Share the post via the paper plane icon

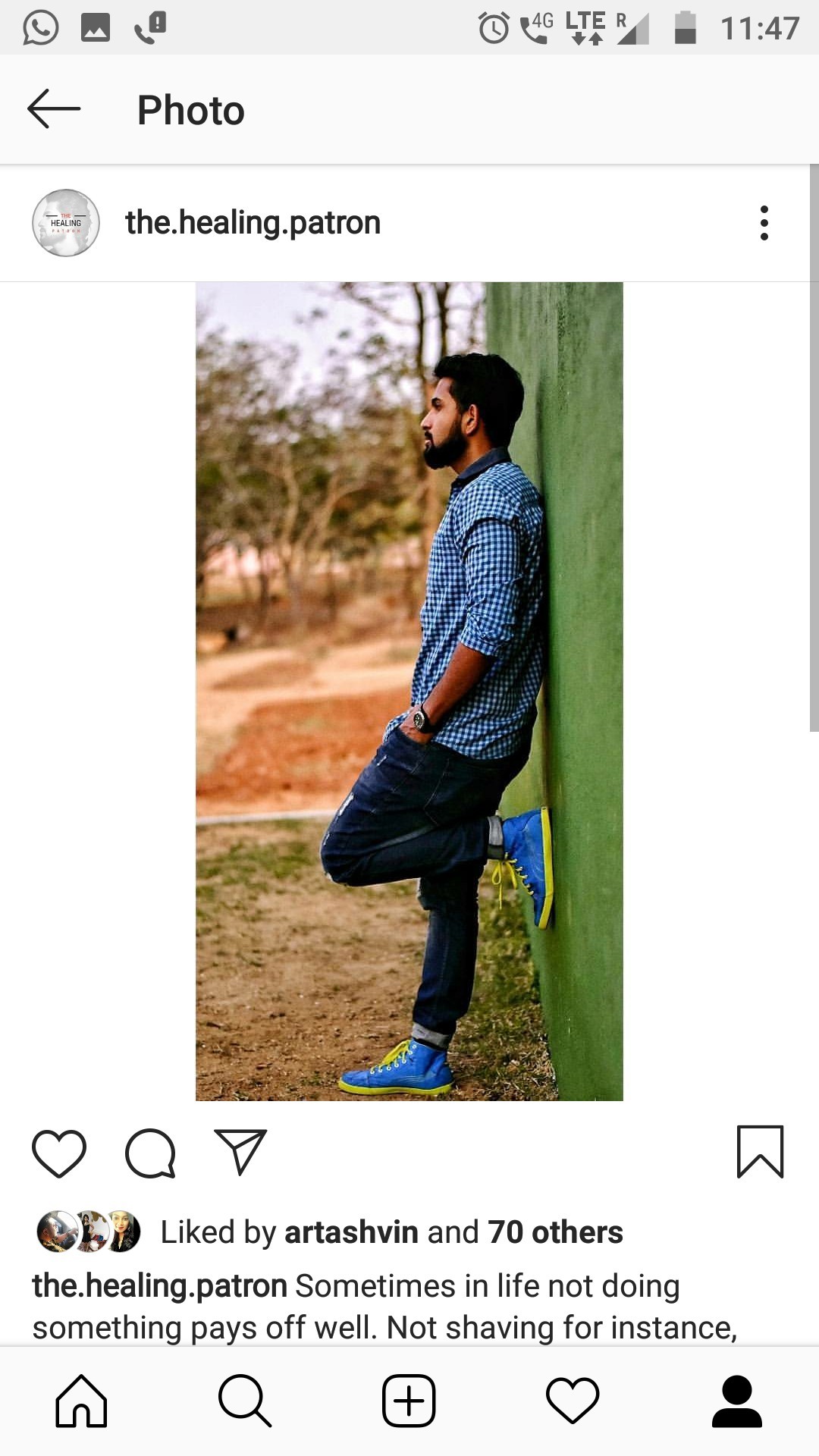coord(240,1153)
